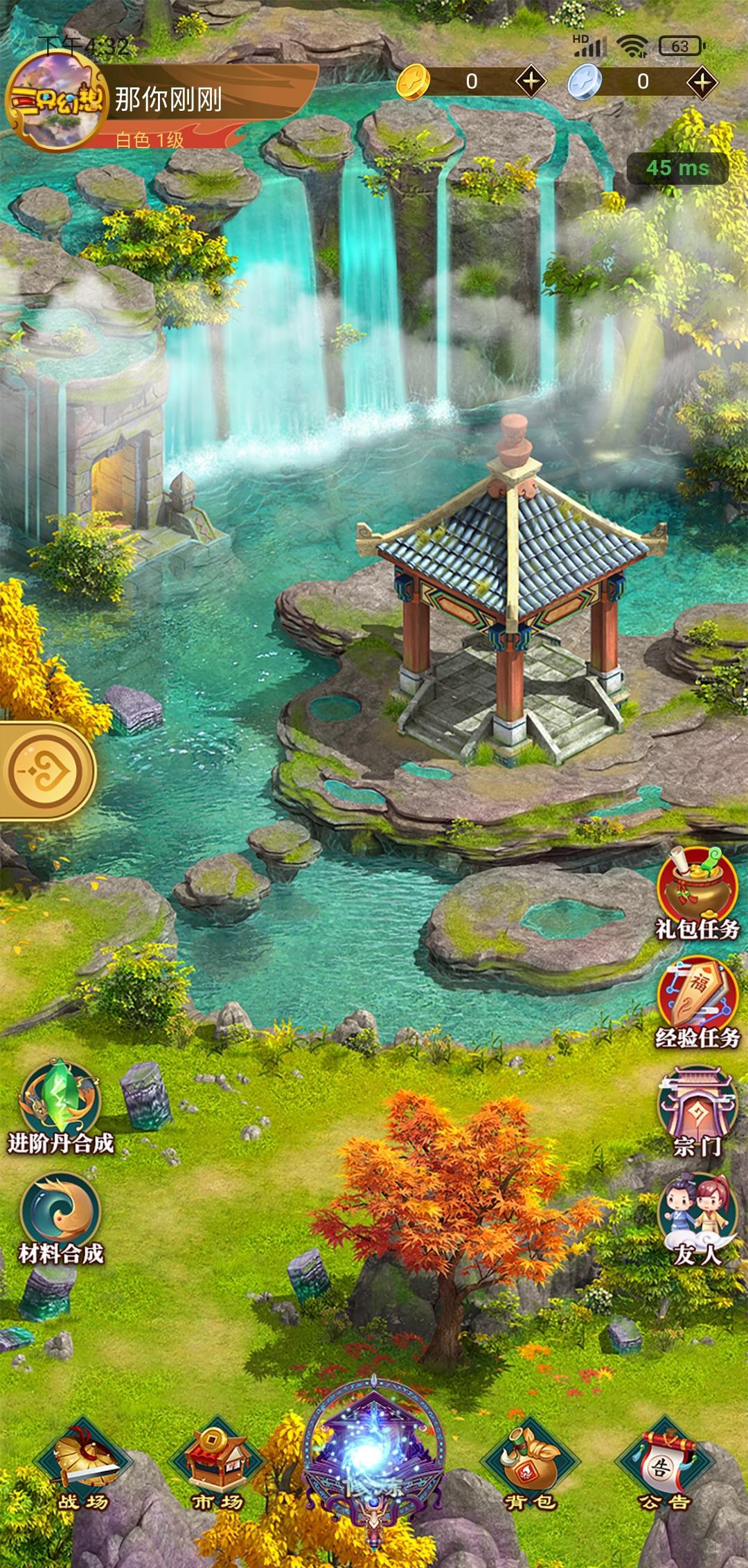748x1568 pixels.
Task: View the 公告 announcements tab
Action: pos(663,1467)
